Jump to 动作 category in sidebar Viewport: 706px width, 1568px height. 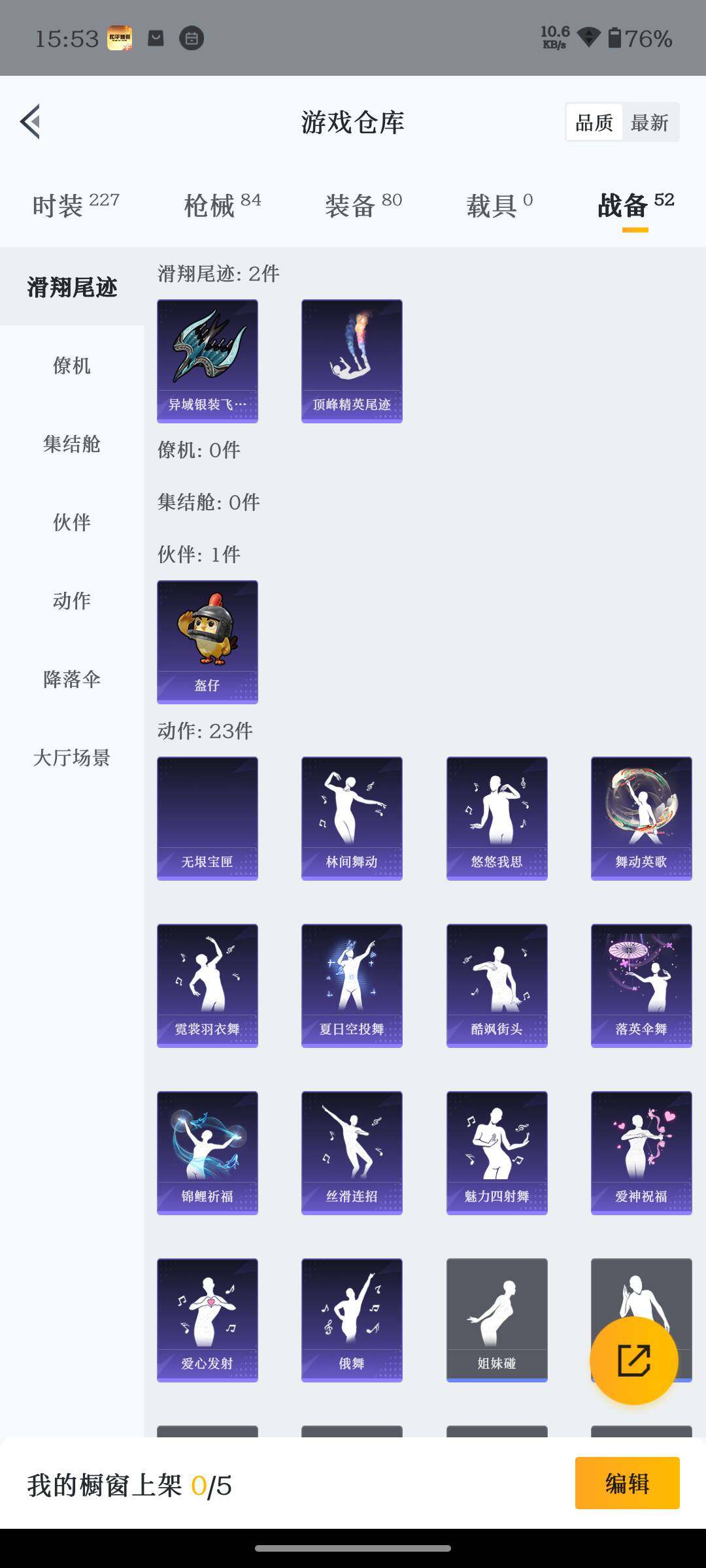coord(72,600)
